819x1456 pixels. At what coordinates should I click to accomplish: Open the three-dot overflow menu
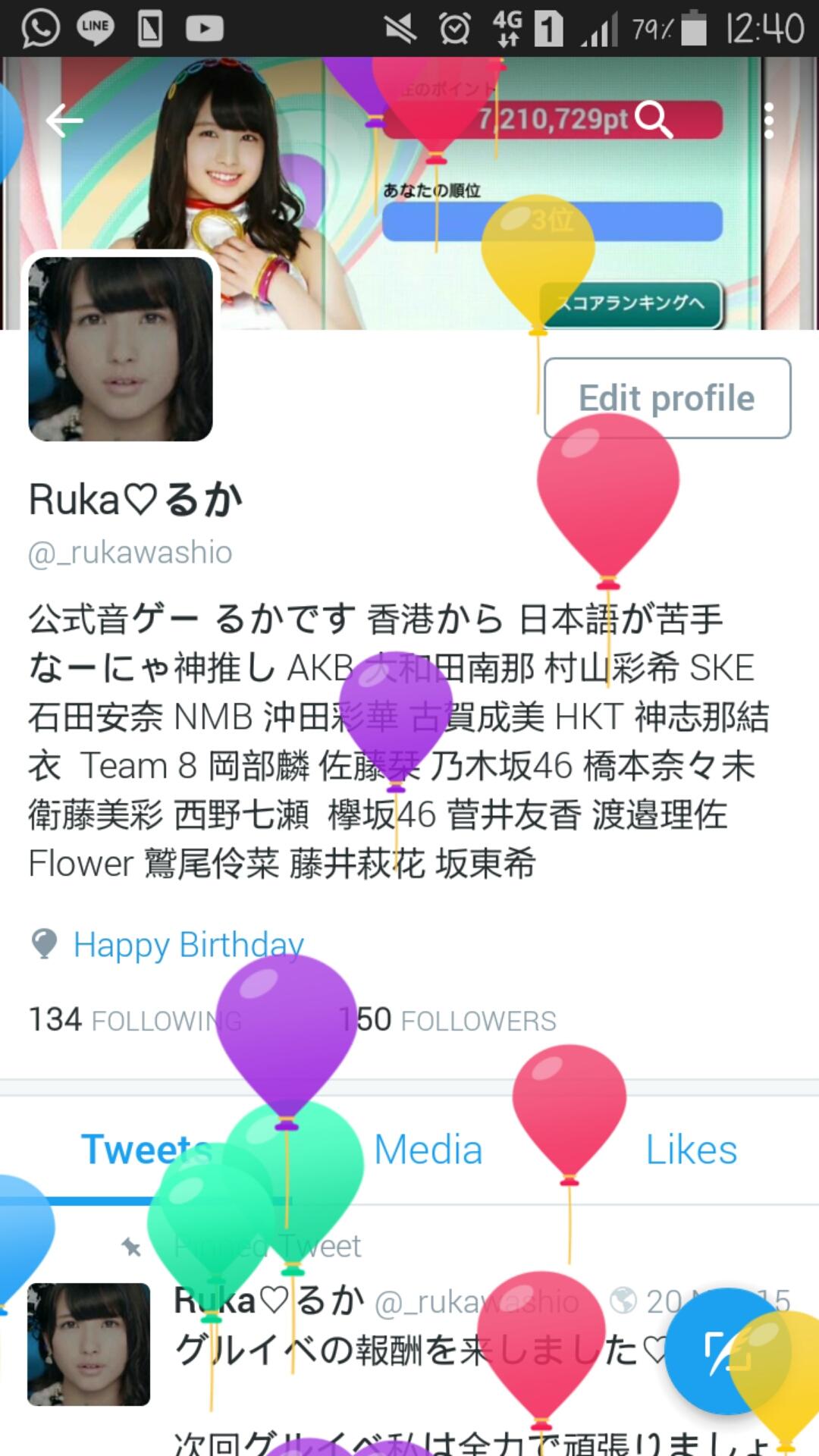(769, 120)
